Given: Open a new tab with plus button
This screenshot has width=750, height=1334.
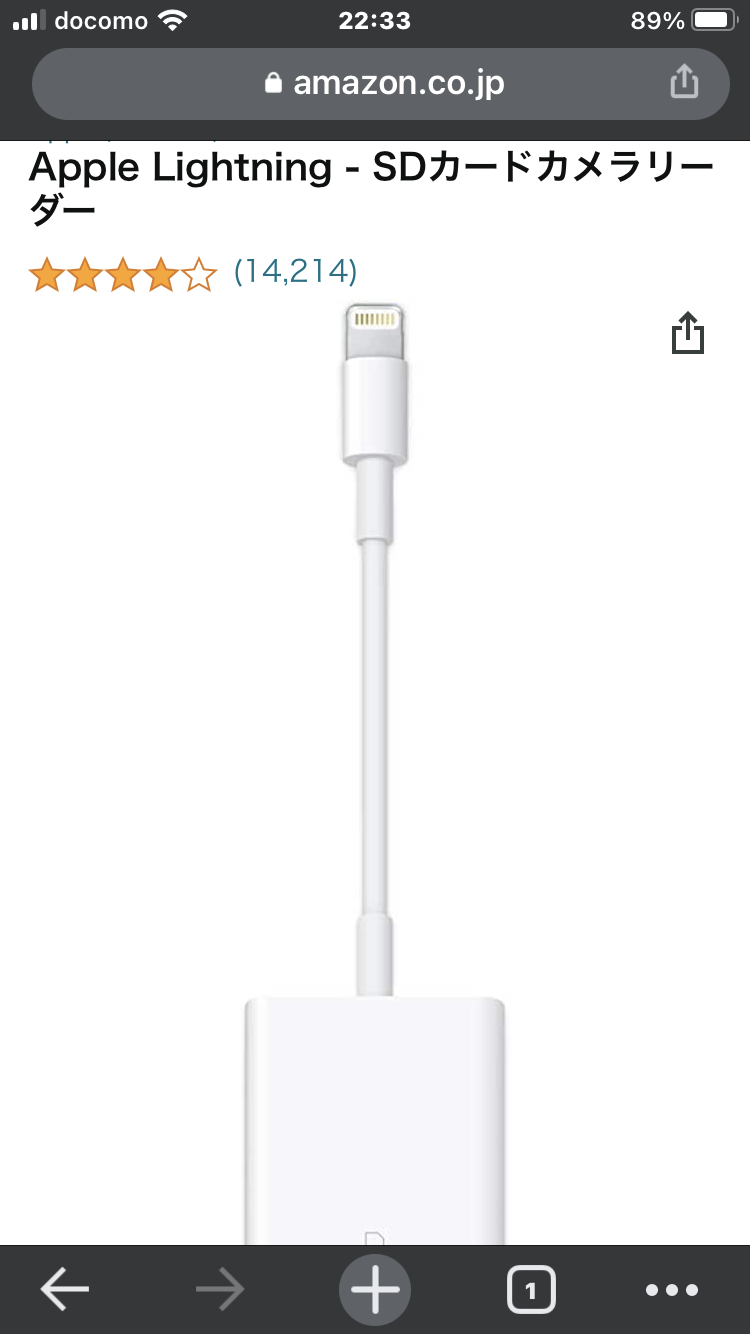Looking at the screenshot, I should point(376,1290).
